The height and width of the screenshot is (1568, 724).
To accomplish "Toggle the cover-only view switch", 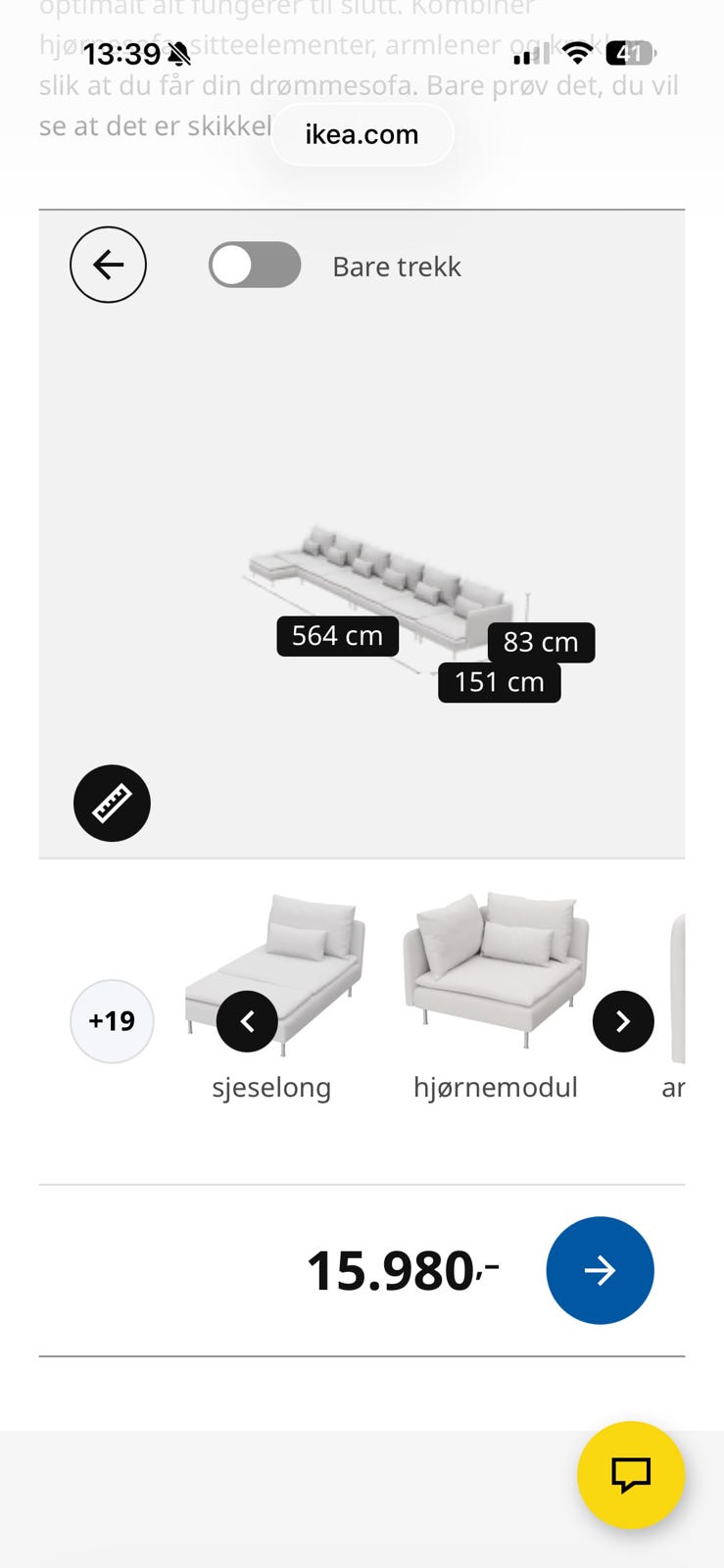I will click(x=254, y=265).
